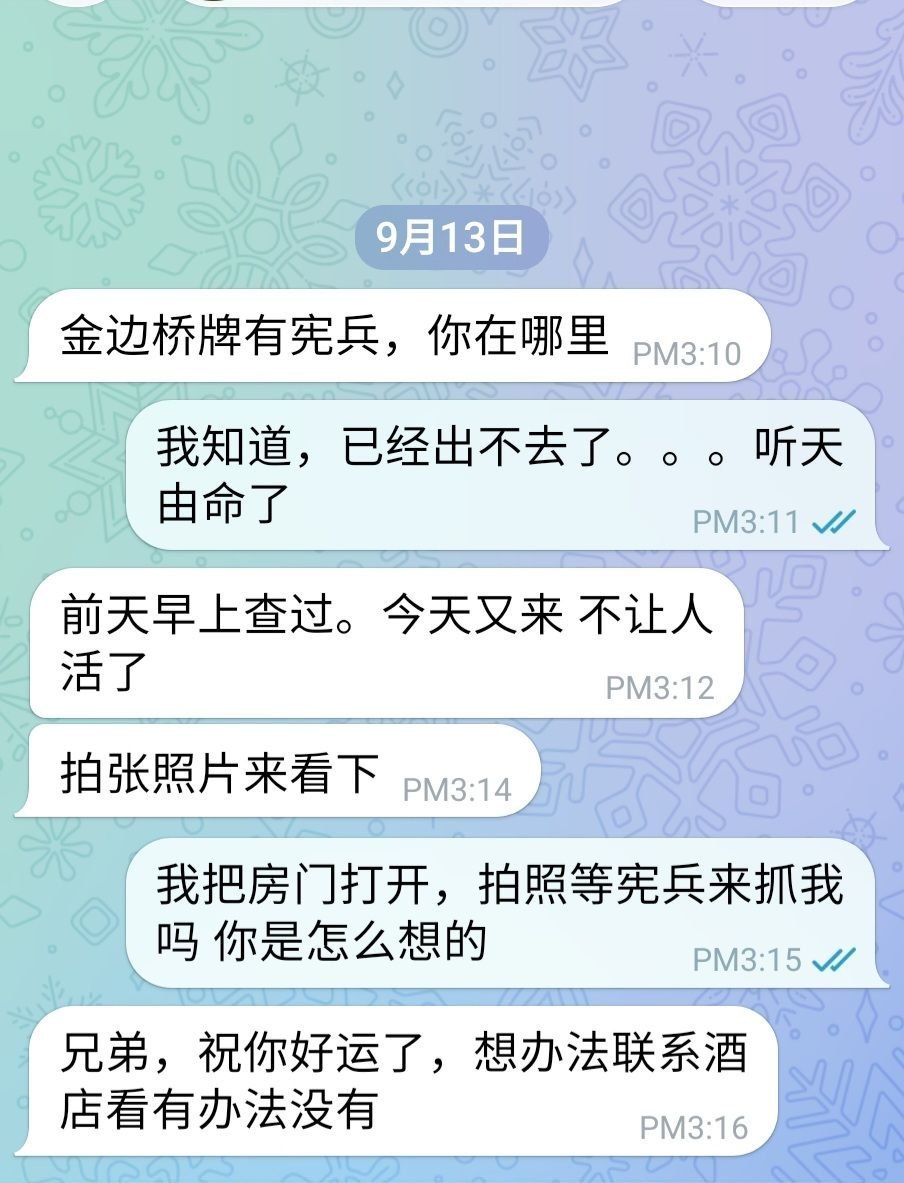904x1183 pixels.
Task: Tap the 9月13日 date chip
Action: [451, 238]
